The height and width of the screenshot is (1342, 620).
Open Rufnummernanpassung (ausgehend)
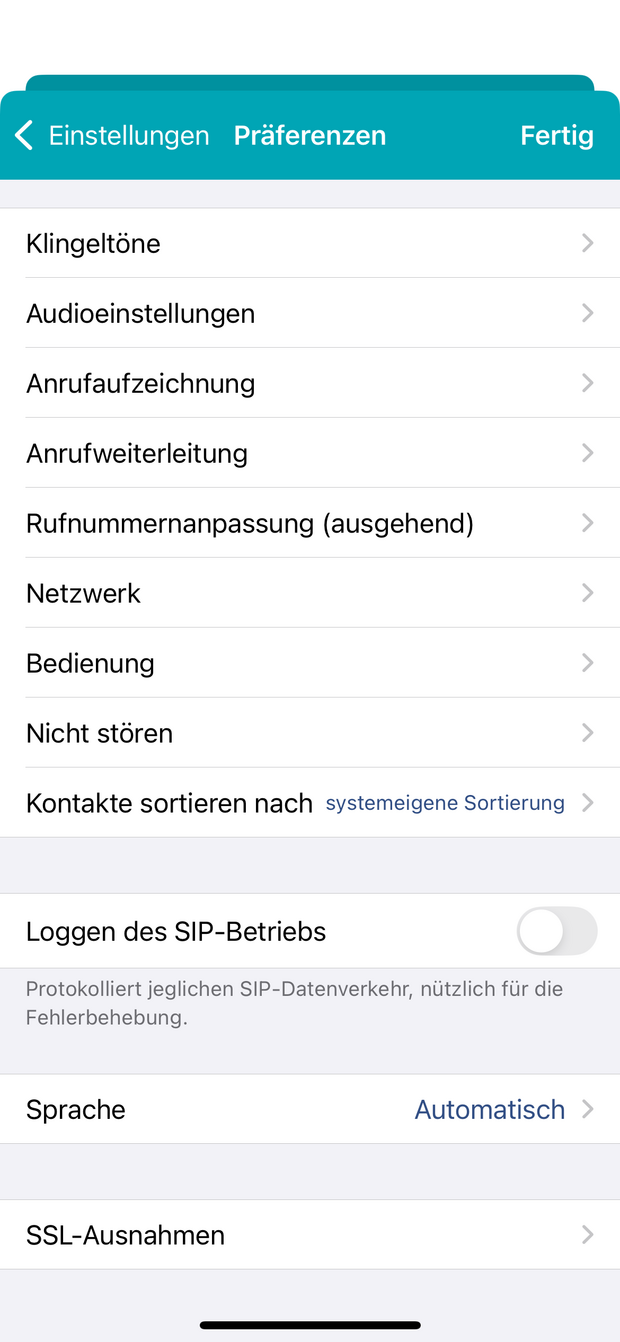pos(310,524)
